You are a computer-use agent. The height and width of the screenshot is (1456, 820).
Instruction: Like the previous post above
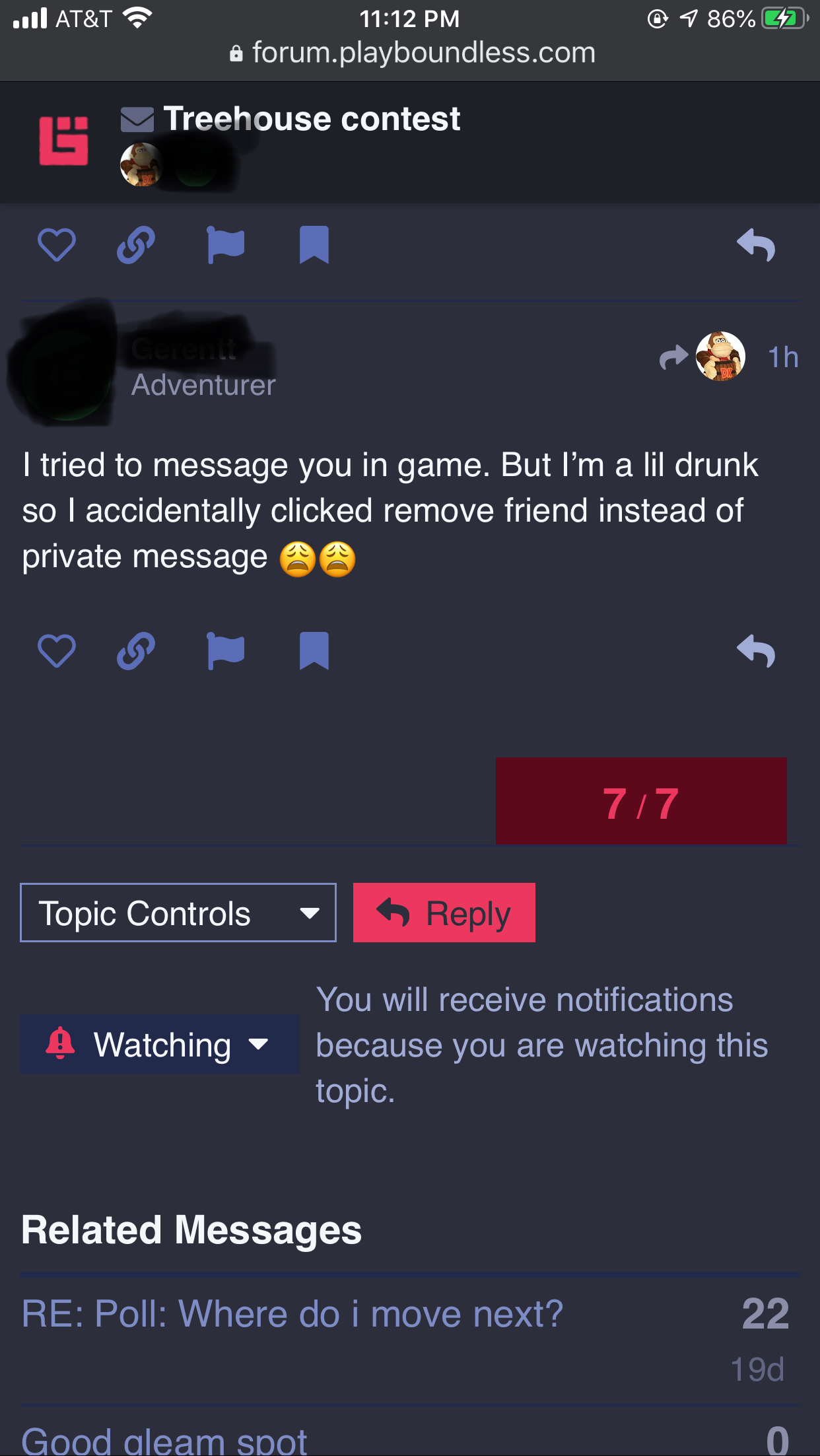(x=57, y=245)
